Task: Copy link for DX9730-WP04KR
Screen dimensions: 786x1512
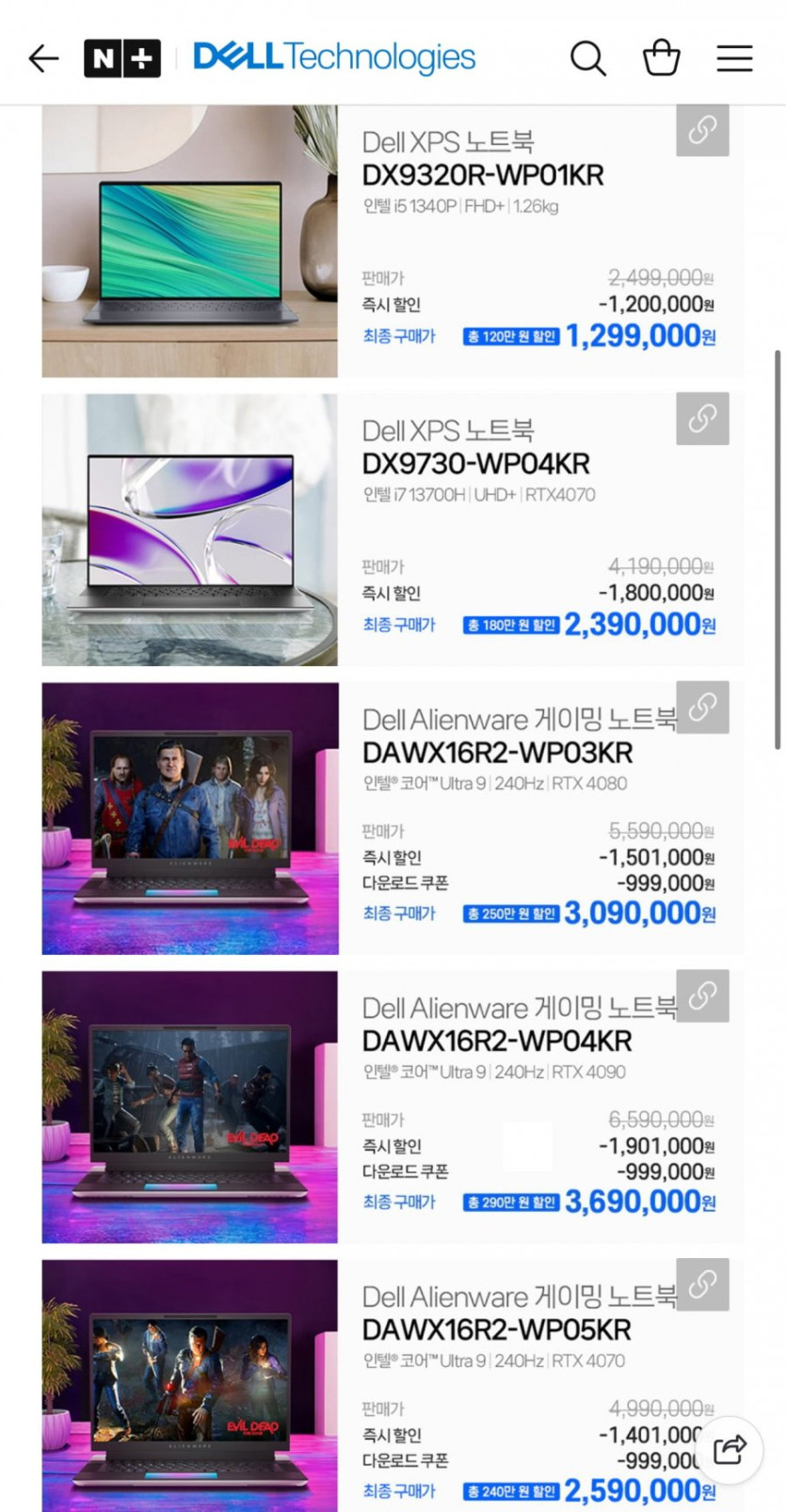Action: tap(702, 419)
